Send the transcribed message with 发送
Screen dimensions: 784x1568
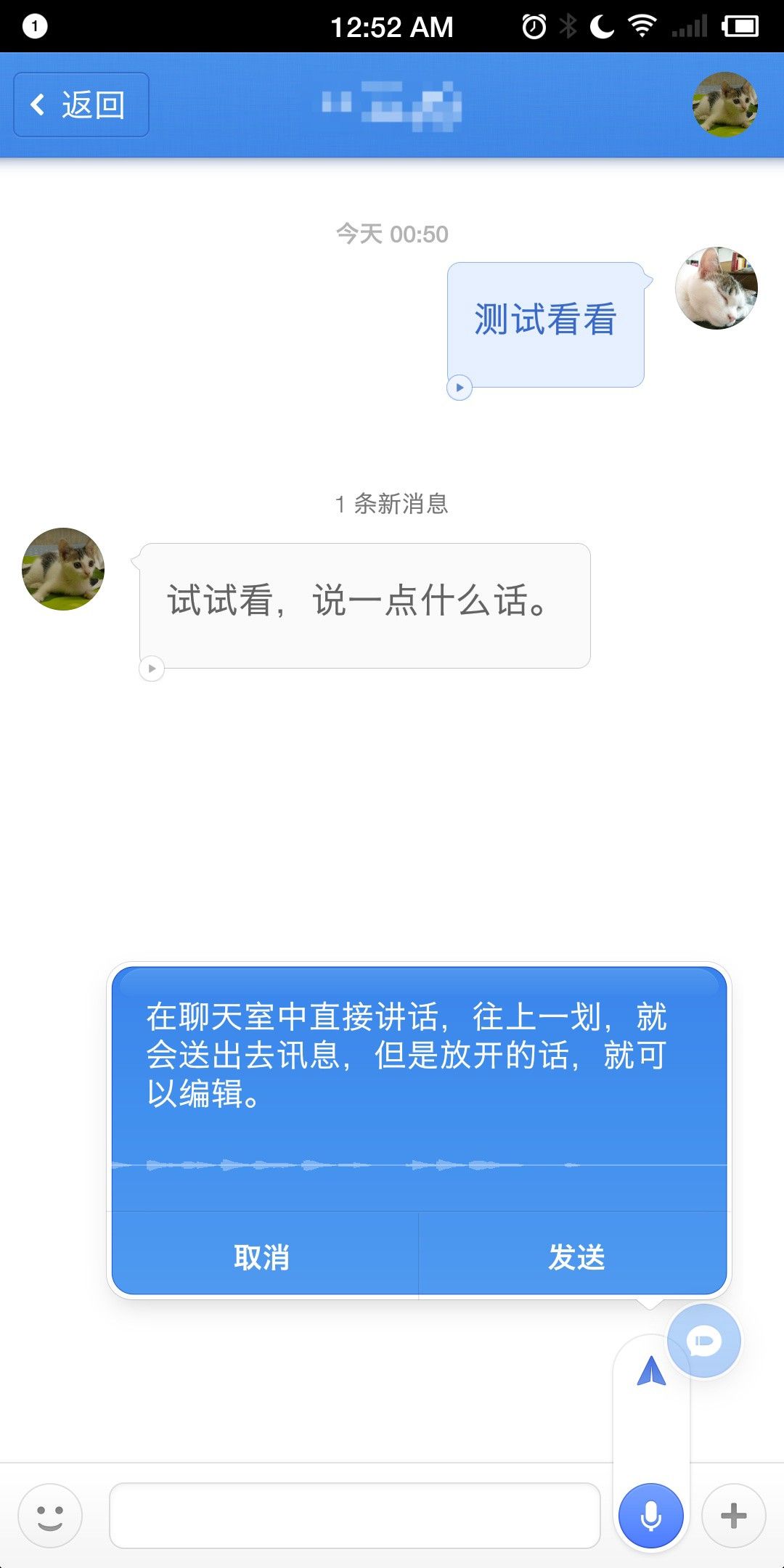[x=575, y=1257]
